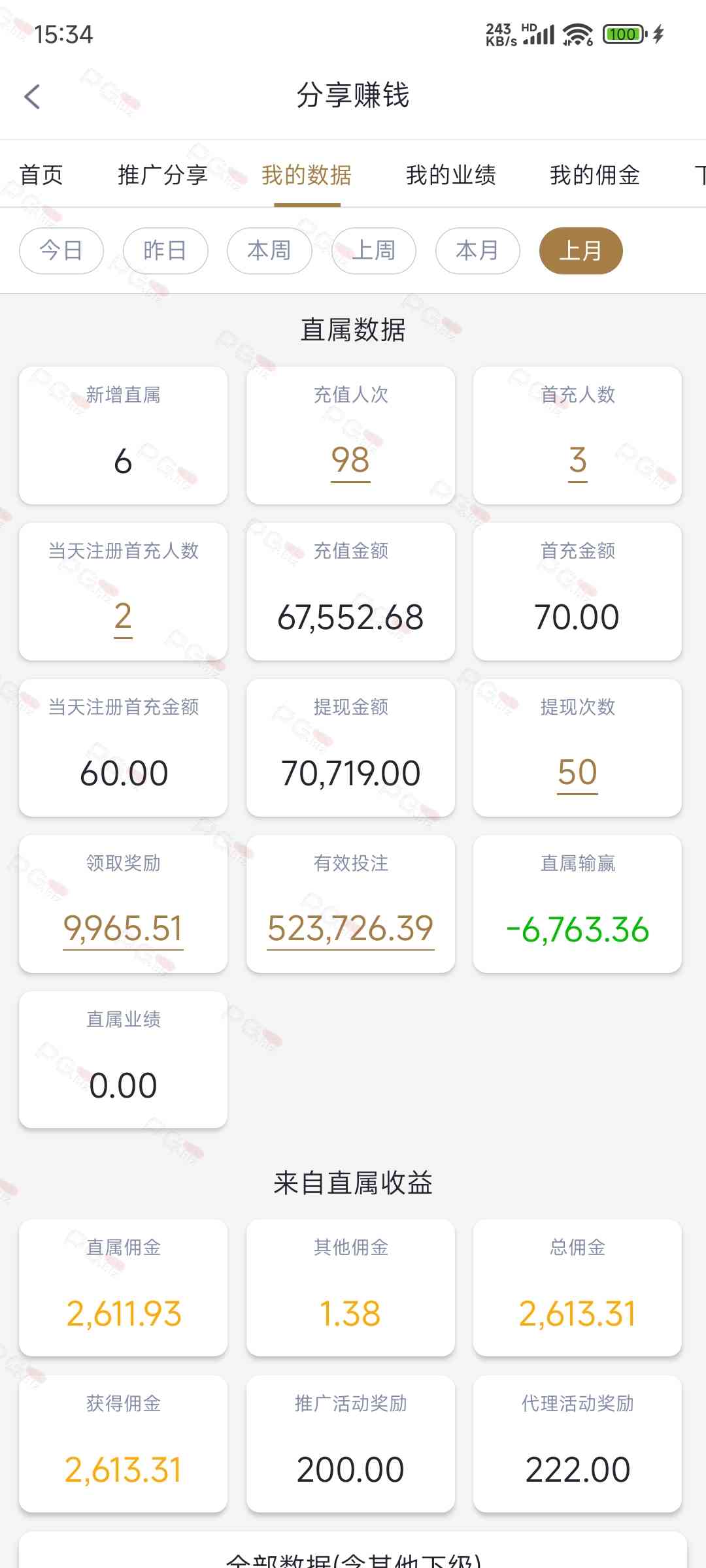706x1568 pixels.
Task: Switch to the 首页 tab
Action: (41, 175)
